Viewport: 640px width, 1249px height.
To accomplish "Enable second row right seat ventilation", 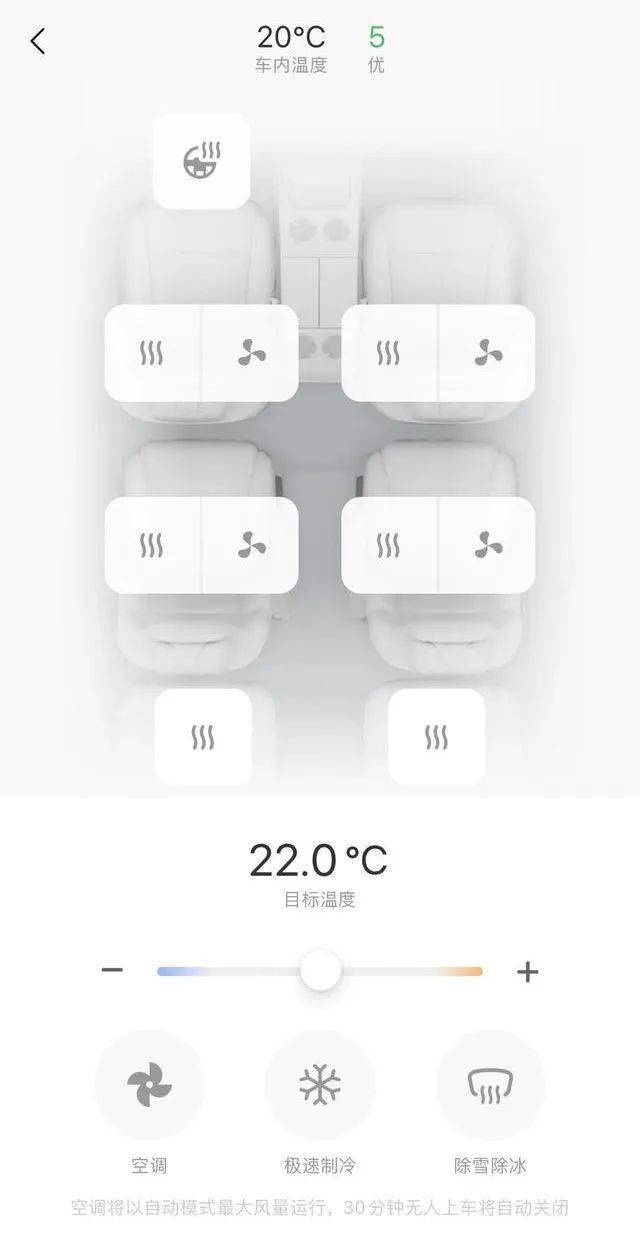I will [488, 545].
